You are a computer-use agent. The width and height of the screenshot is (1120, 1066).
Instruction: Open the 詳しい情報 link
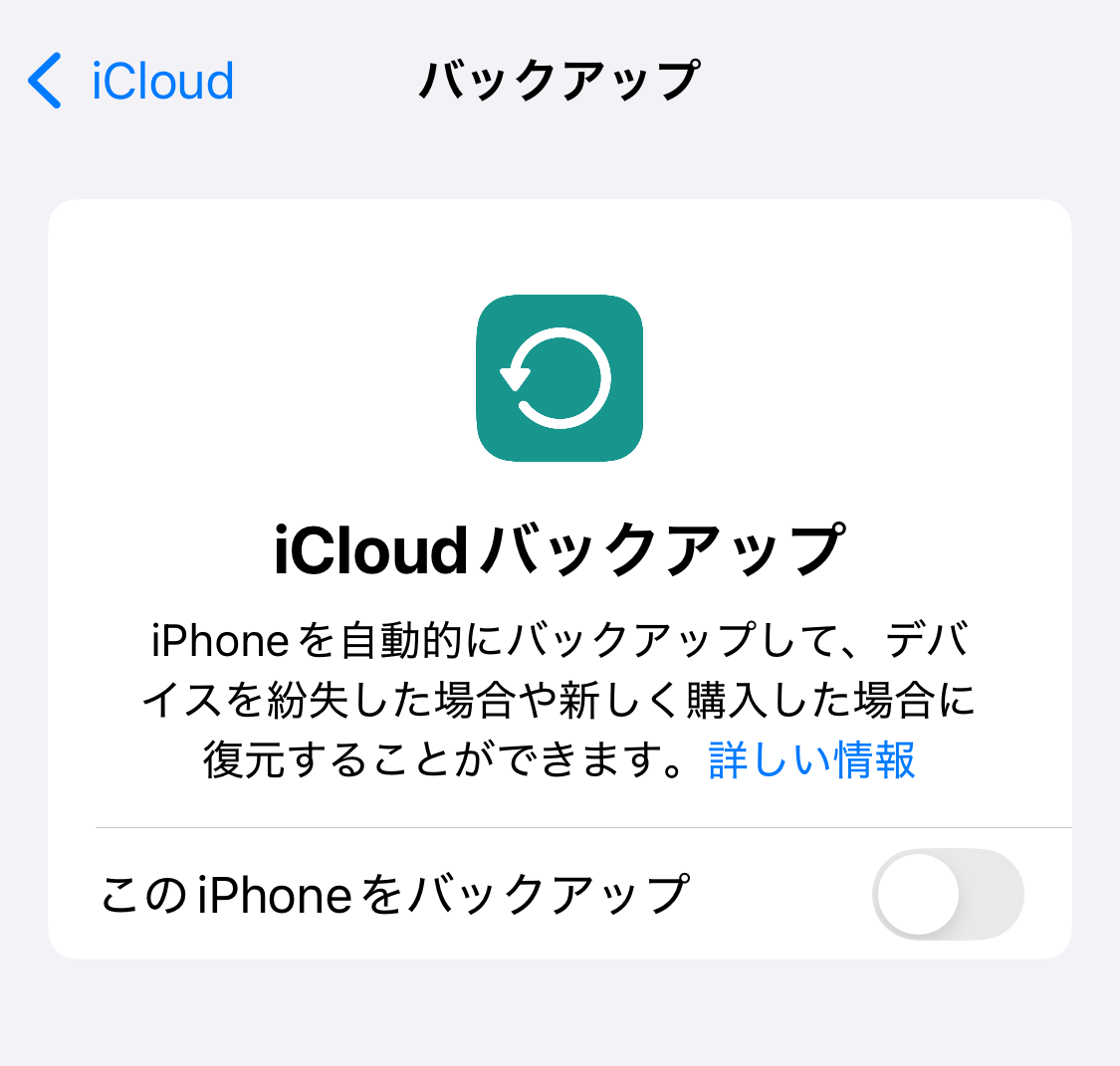tap(811, 760)
